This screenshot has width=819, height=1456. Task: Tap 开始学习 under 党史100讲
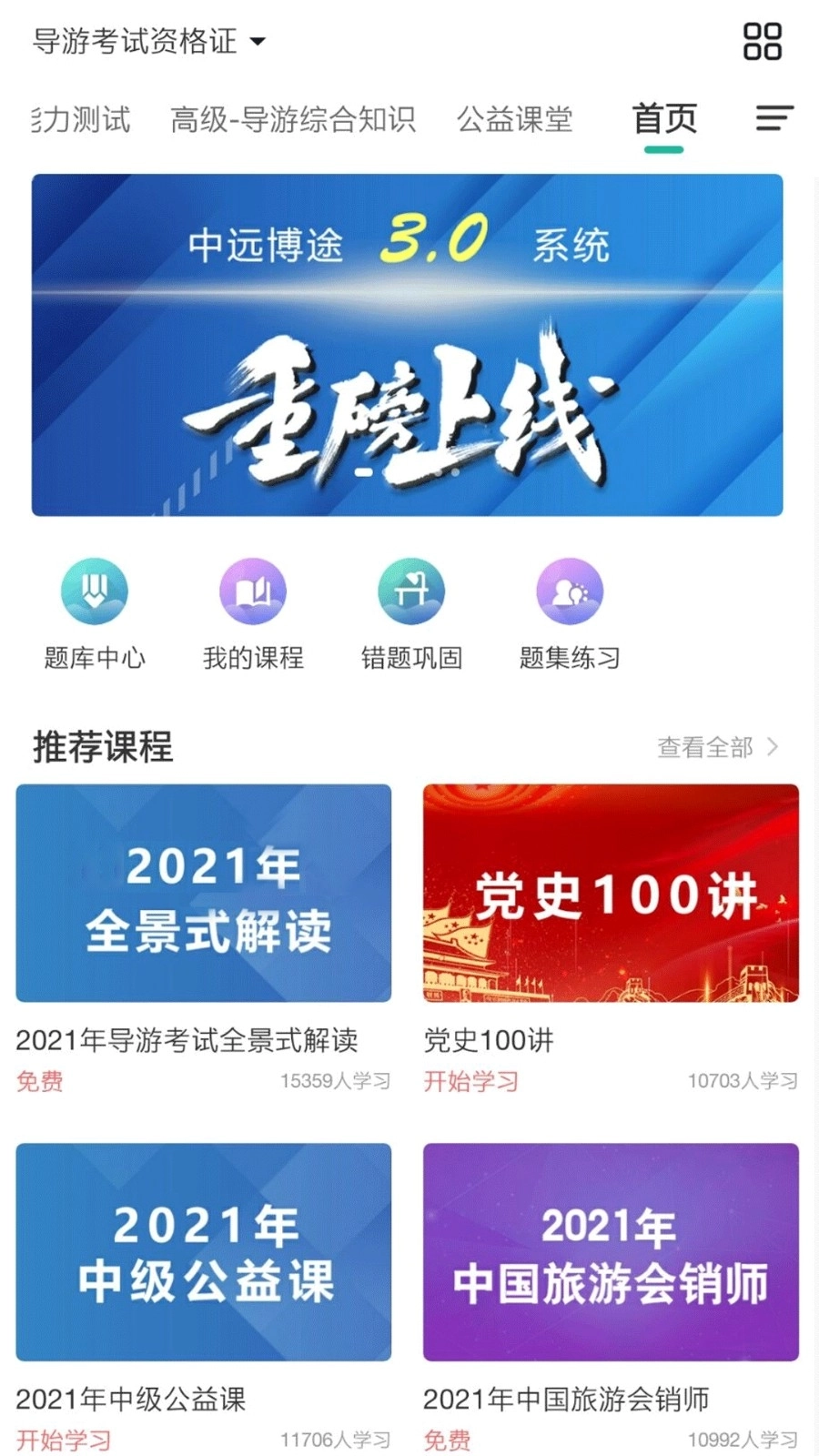coord(470,1081)
